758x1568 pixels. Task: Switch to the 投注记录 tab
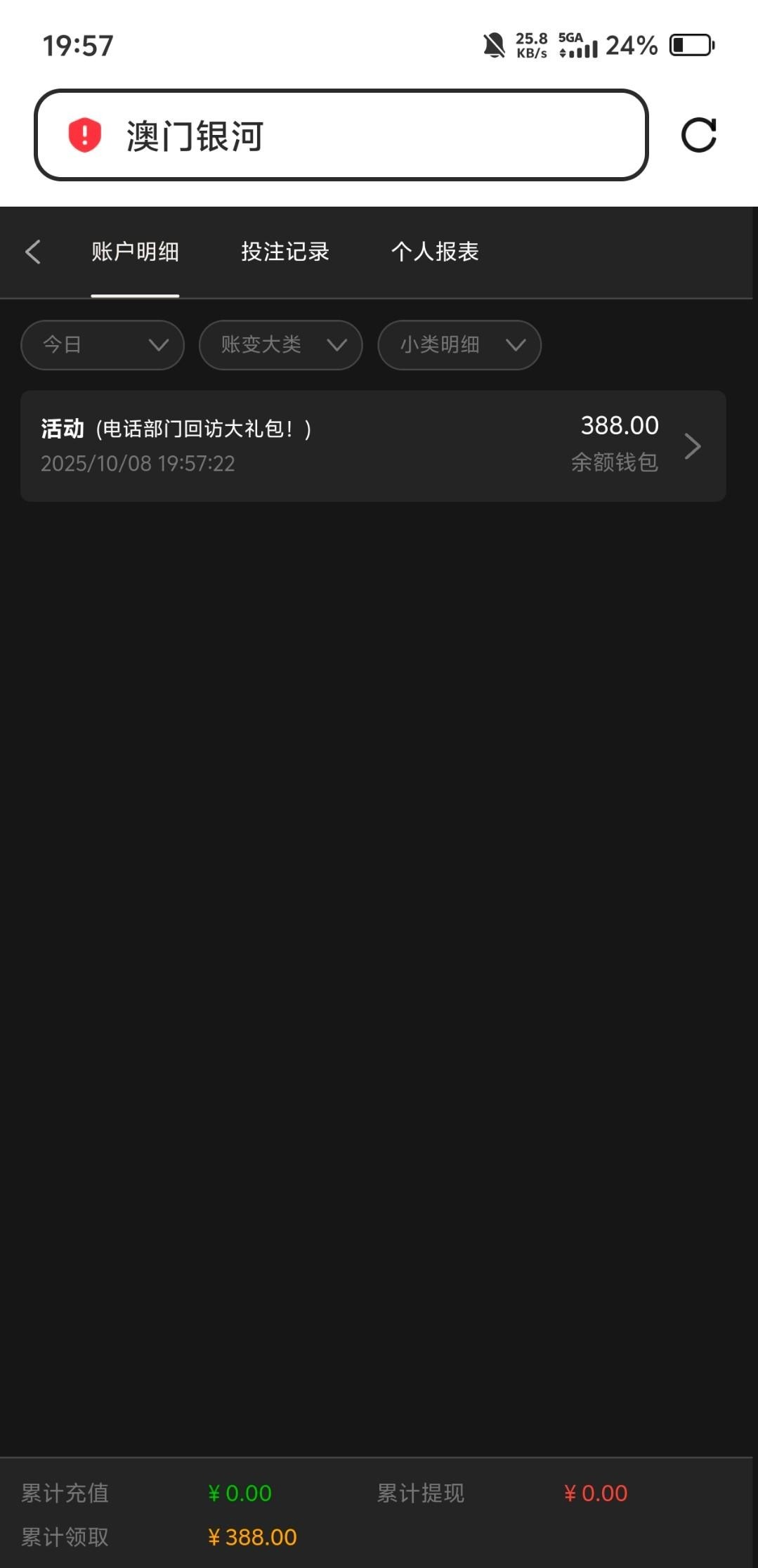[x=285, y=252]
